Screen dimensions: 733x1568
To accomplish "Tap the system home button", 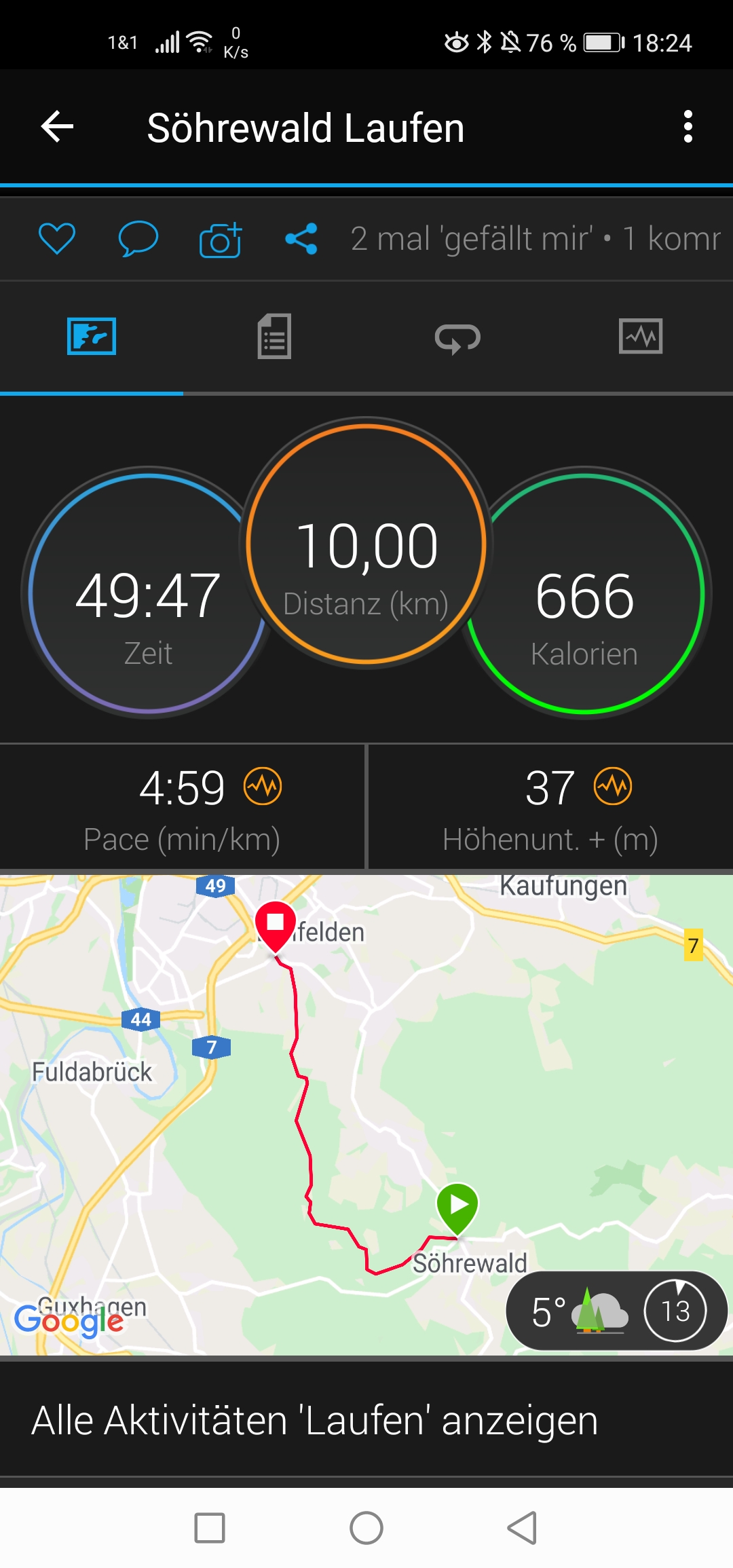I will 366,1528.
